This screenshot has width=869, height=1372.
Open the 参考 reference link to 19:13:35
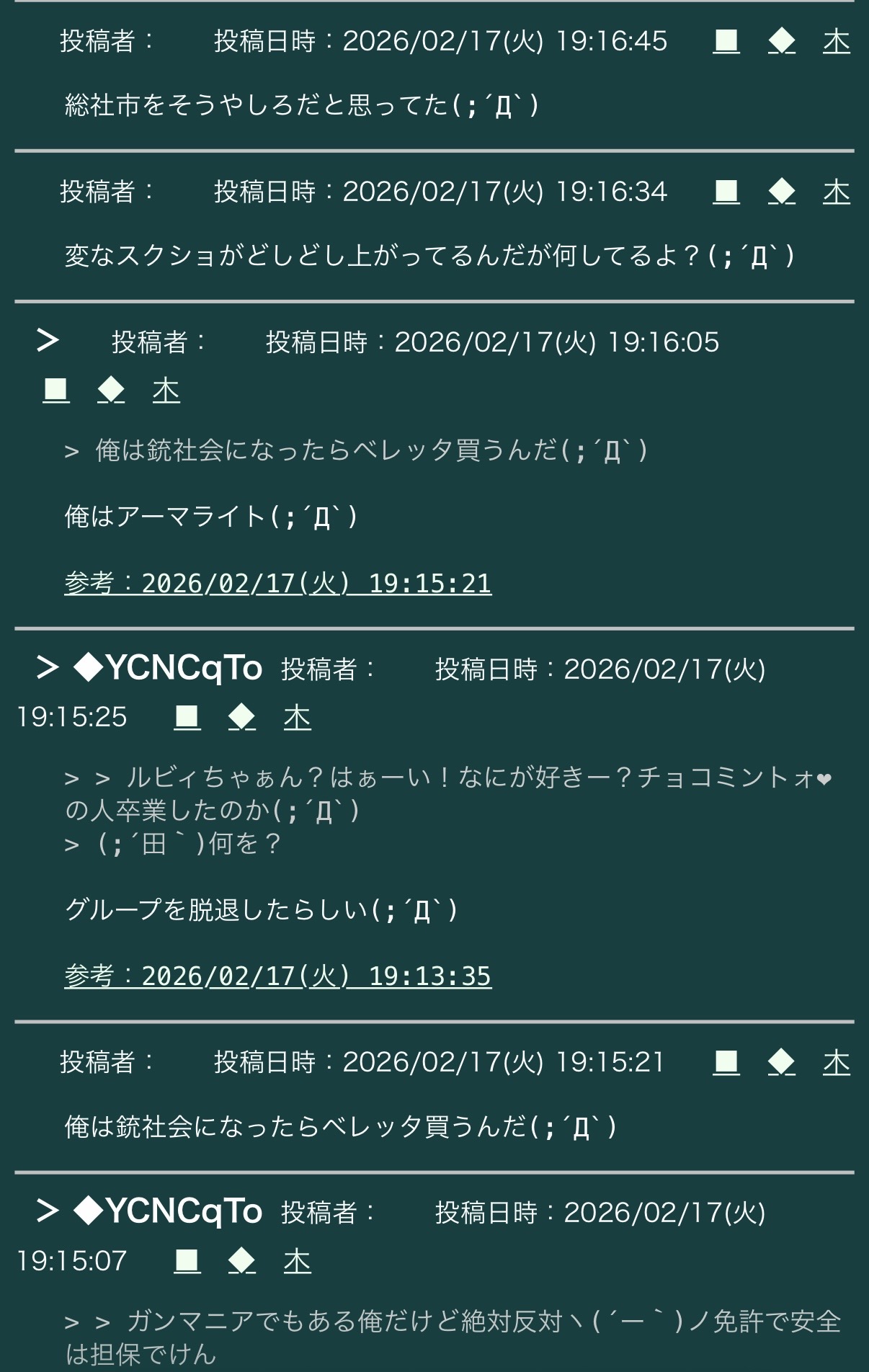(x=278, y=976)
